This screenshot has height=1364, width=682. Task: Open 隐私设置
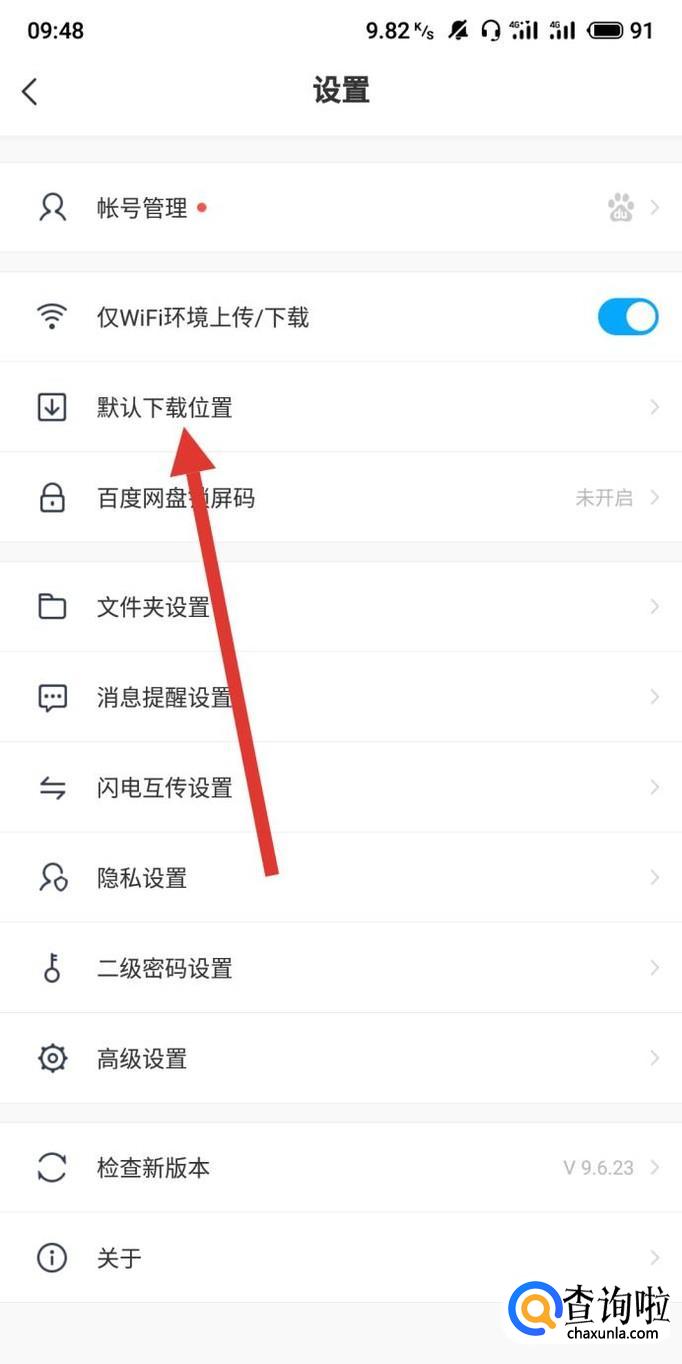340,878
